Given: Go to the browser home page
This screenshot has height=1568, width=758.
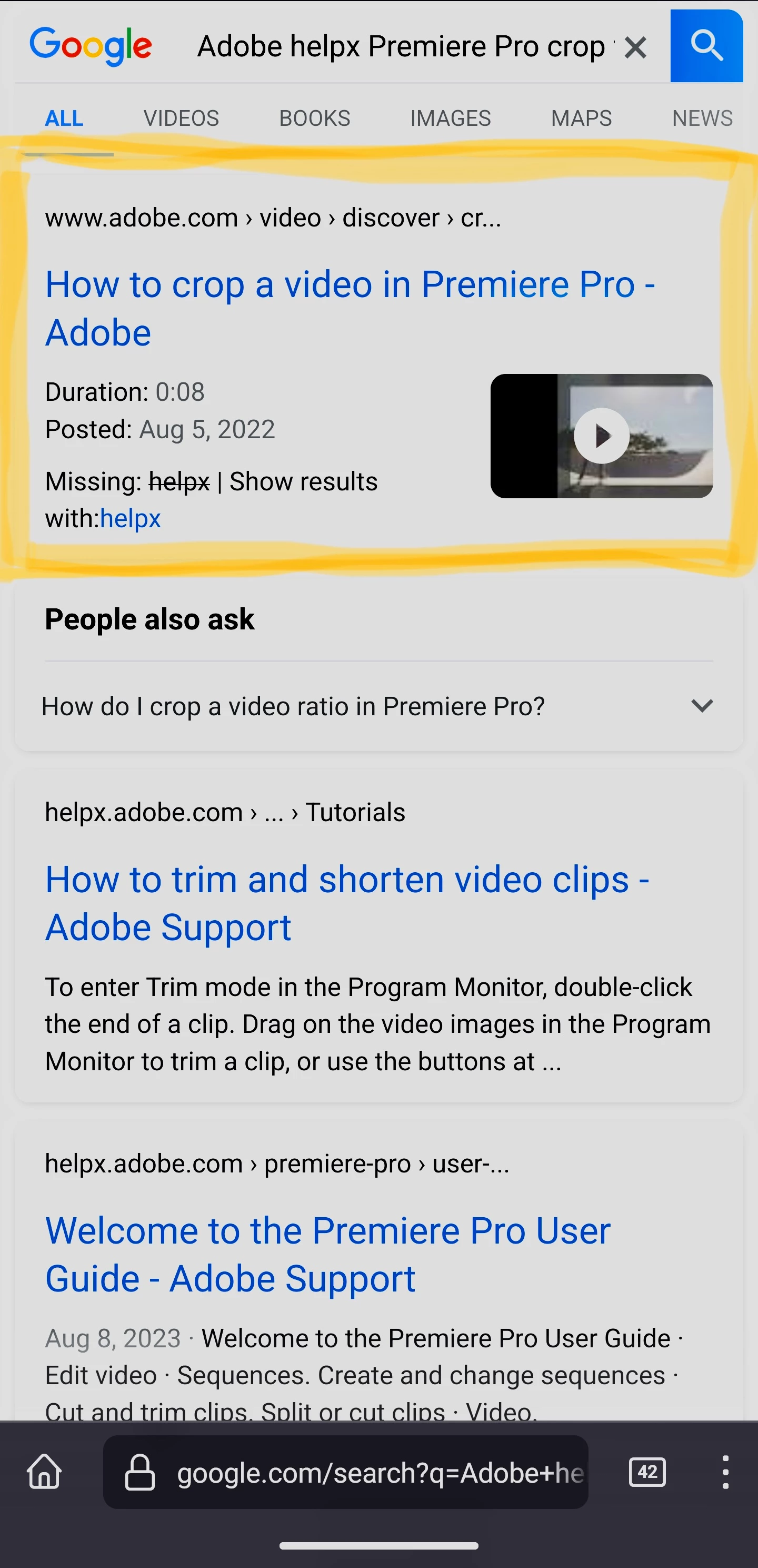Looking at the screenshot, I should (44, 1472).
